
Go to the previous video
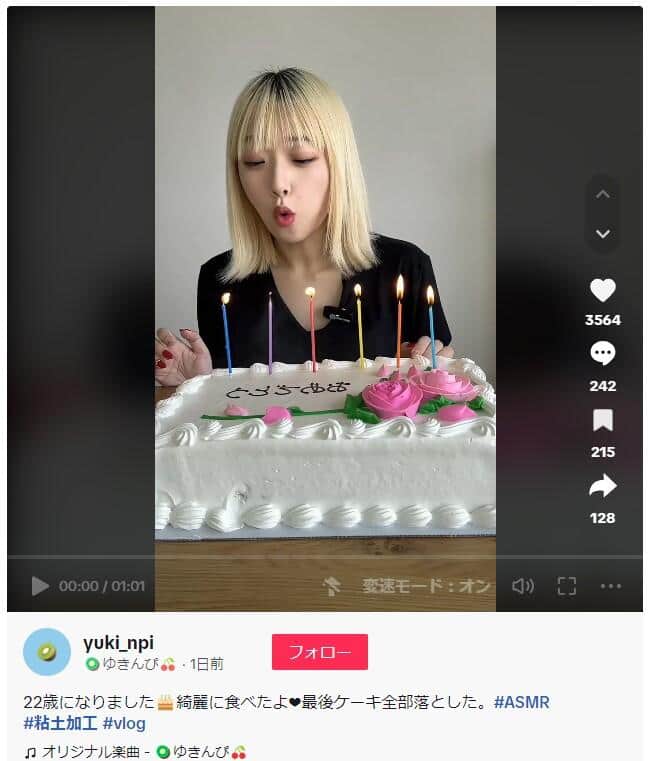(x=602, y=194)
